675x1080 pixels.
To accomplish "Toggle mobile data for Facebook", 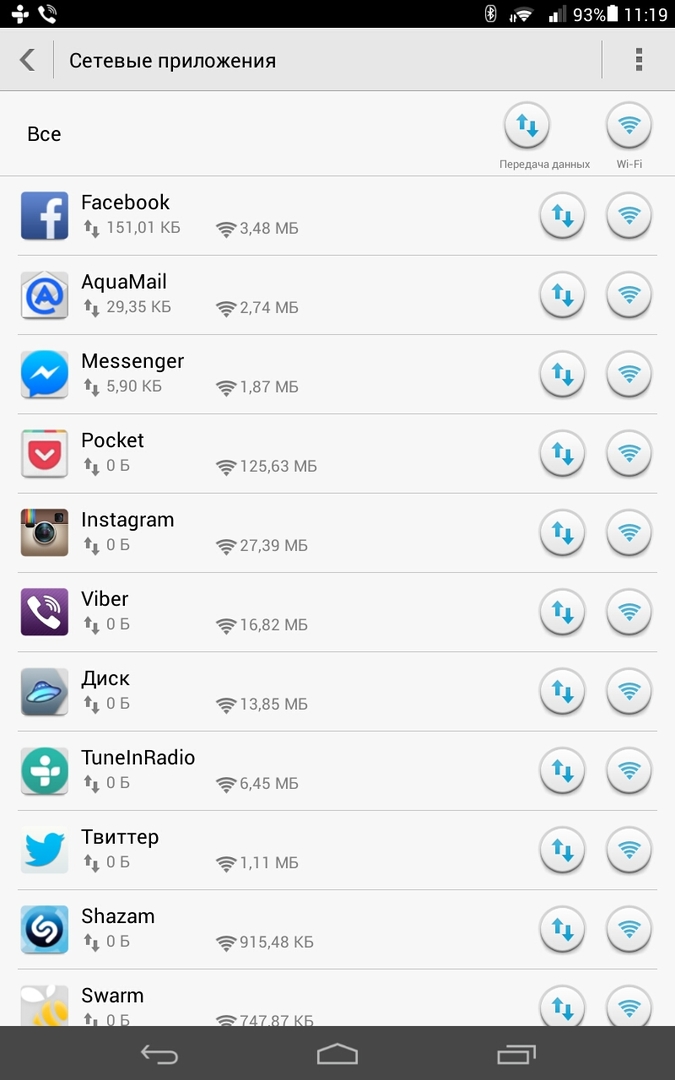I will coord(562,216).
